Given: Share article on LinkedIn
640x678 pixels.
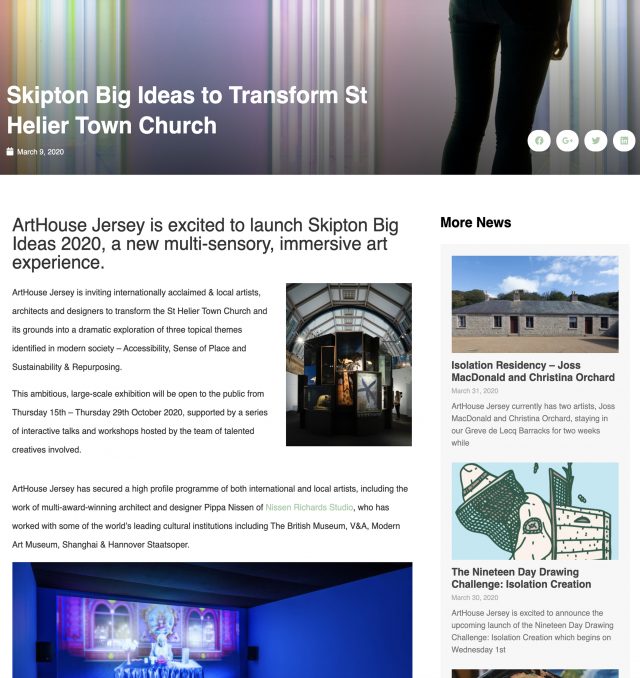Looking at the screenshot, I should click(x=624, y=141).
